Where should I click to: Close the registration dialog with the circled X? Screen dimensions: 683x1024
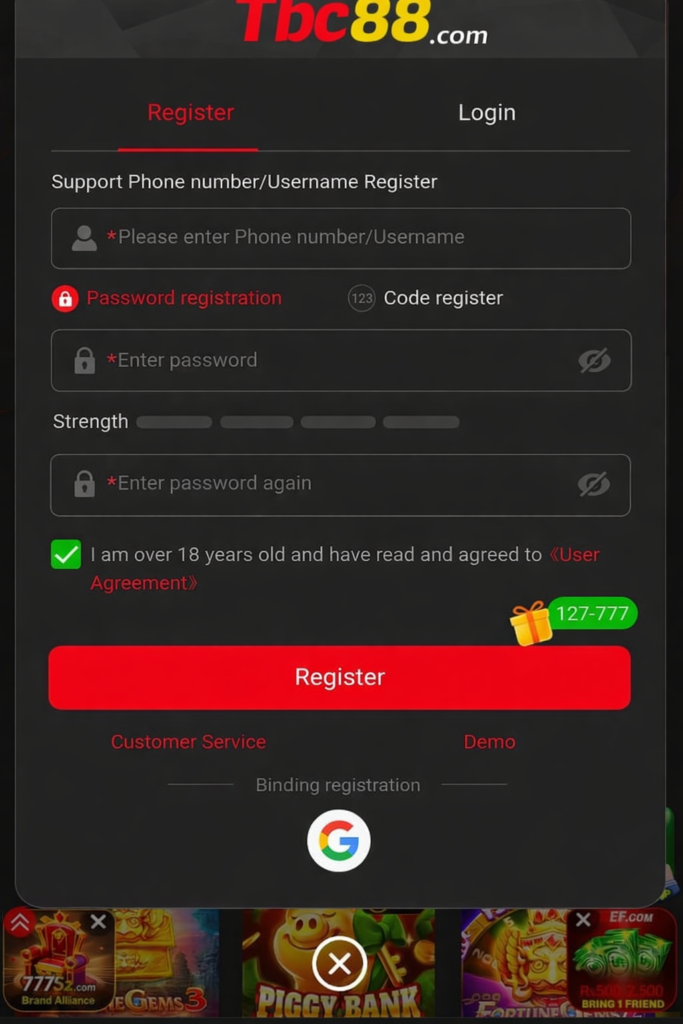point(339,965)
